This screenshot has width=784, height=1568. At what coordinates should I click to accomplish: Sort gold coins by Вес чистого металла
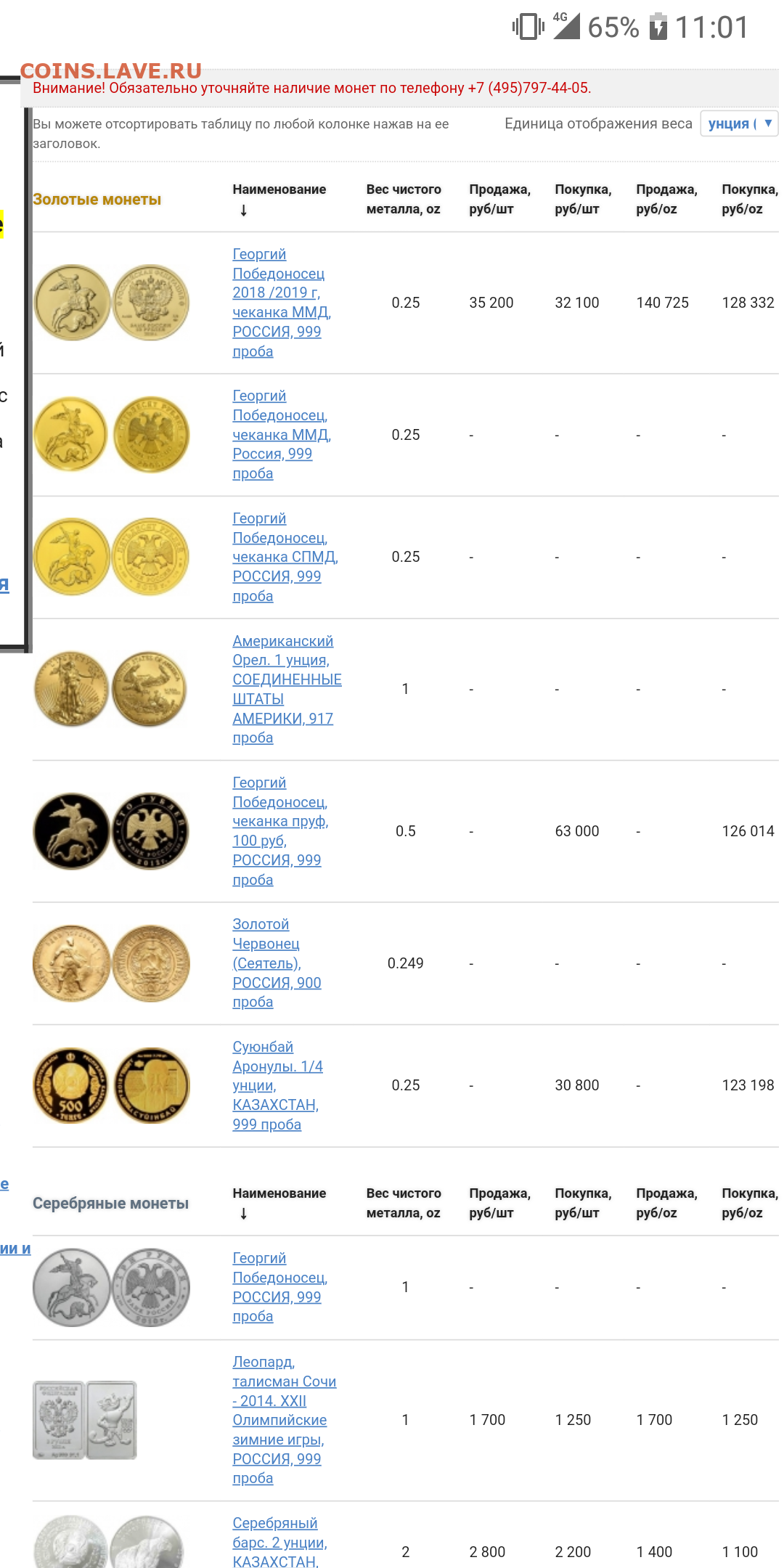tap(404, 199)
